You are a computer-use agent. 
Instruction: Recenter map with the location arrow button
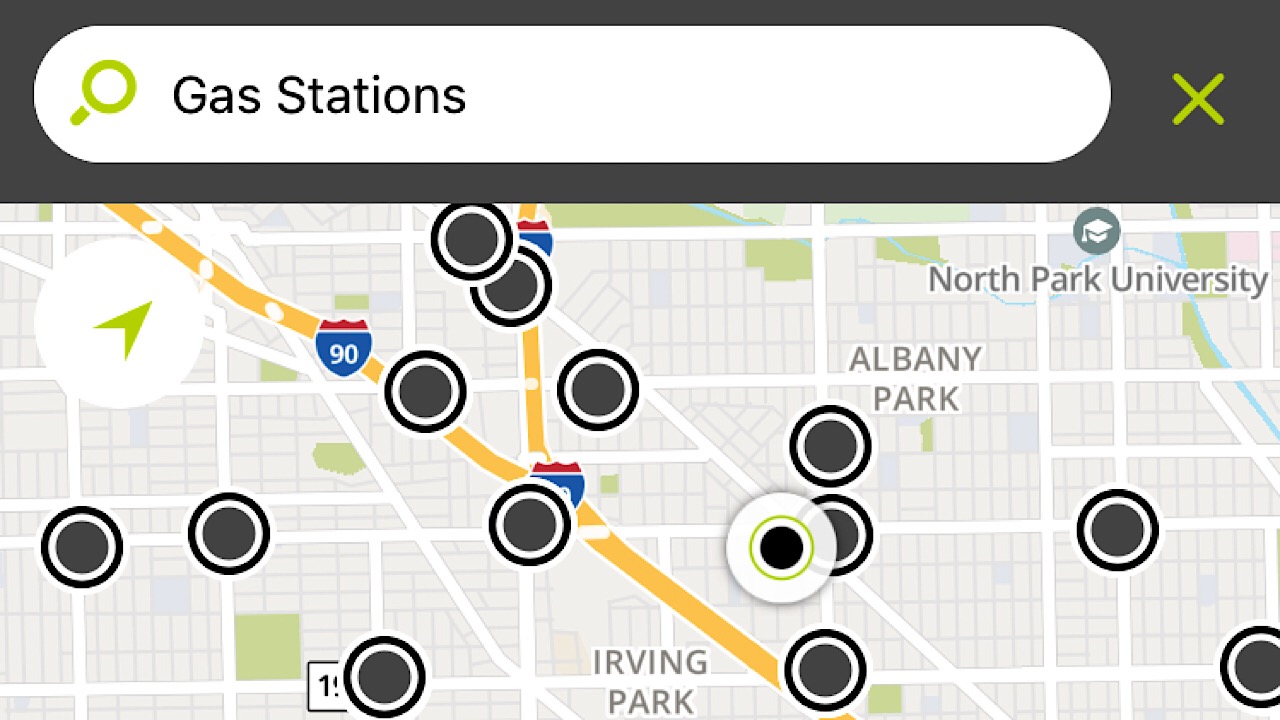(x=121, y=324)
